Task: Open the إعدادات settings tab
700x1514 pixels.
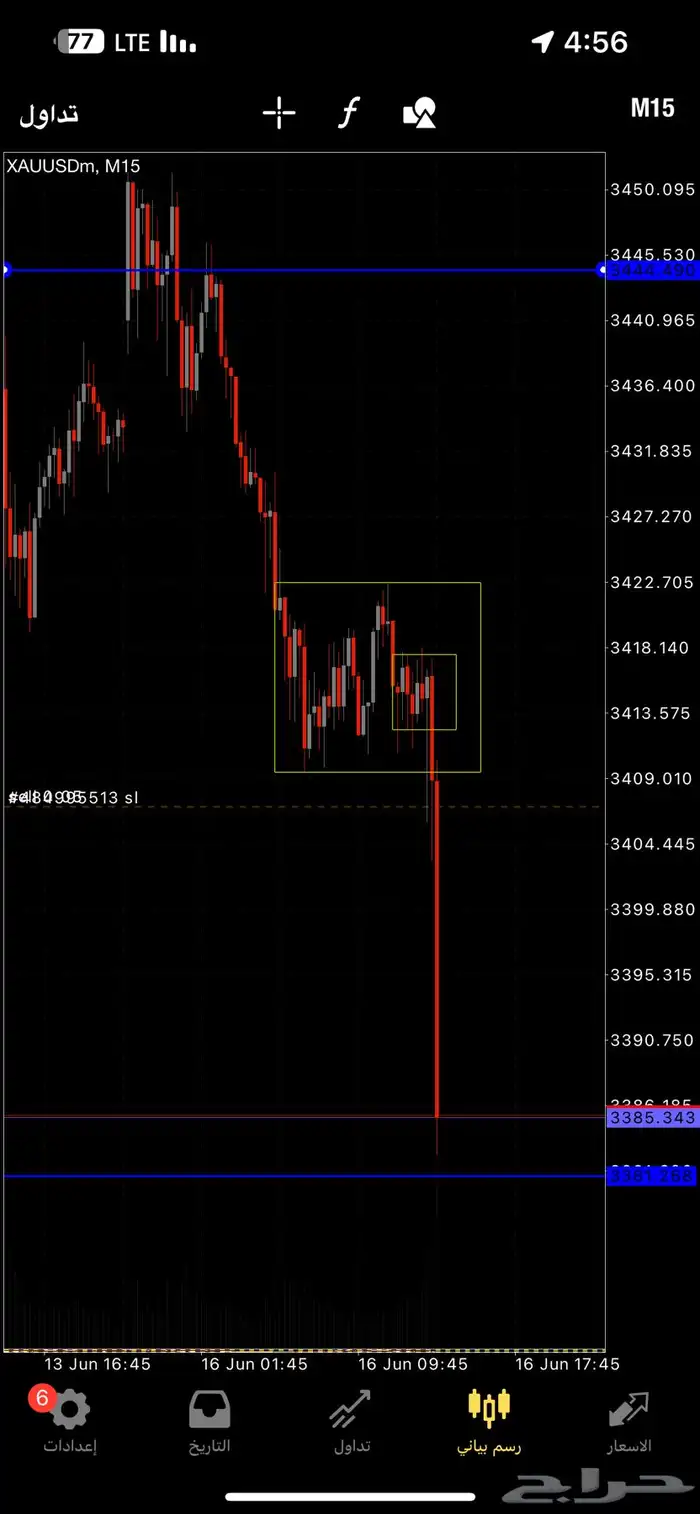Action: [70, 1421]
